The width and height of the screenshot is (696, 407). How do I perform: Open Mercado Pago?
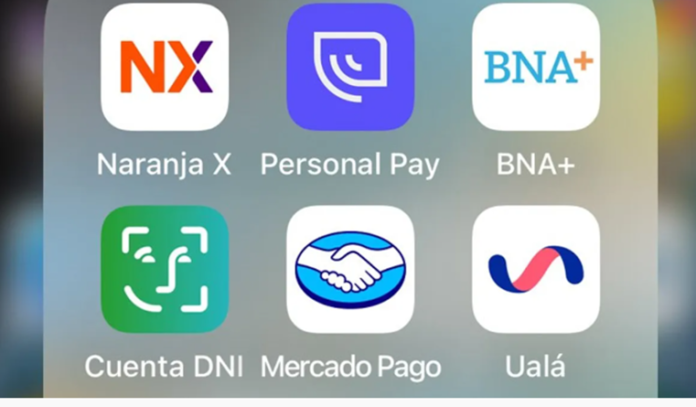coord(350,269)
